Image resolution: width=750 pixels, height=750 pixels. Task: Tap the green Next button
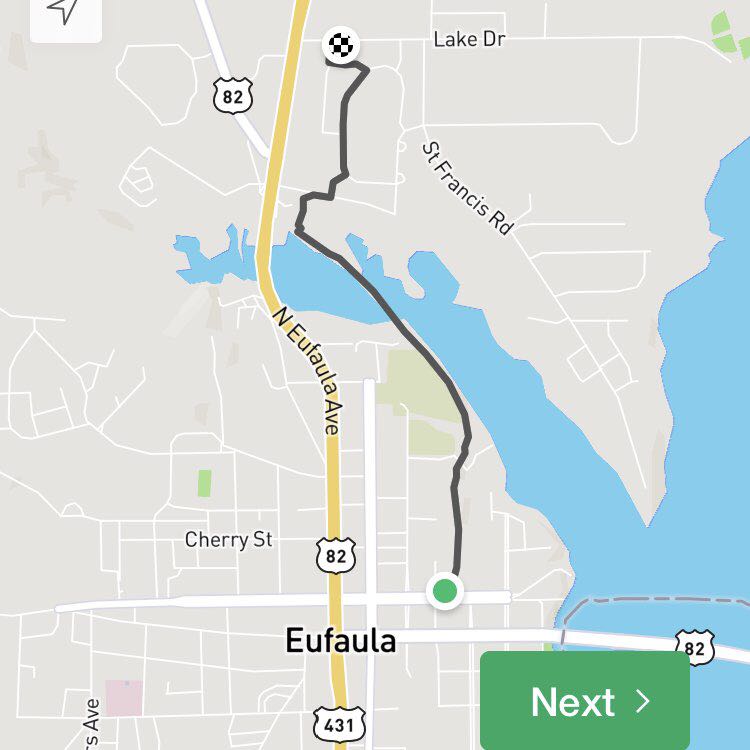tap(585, 701)
